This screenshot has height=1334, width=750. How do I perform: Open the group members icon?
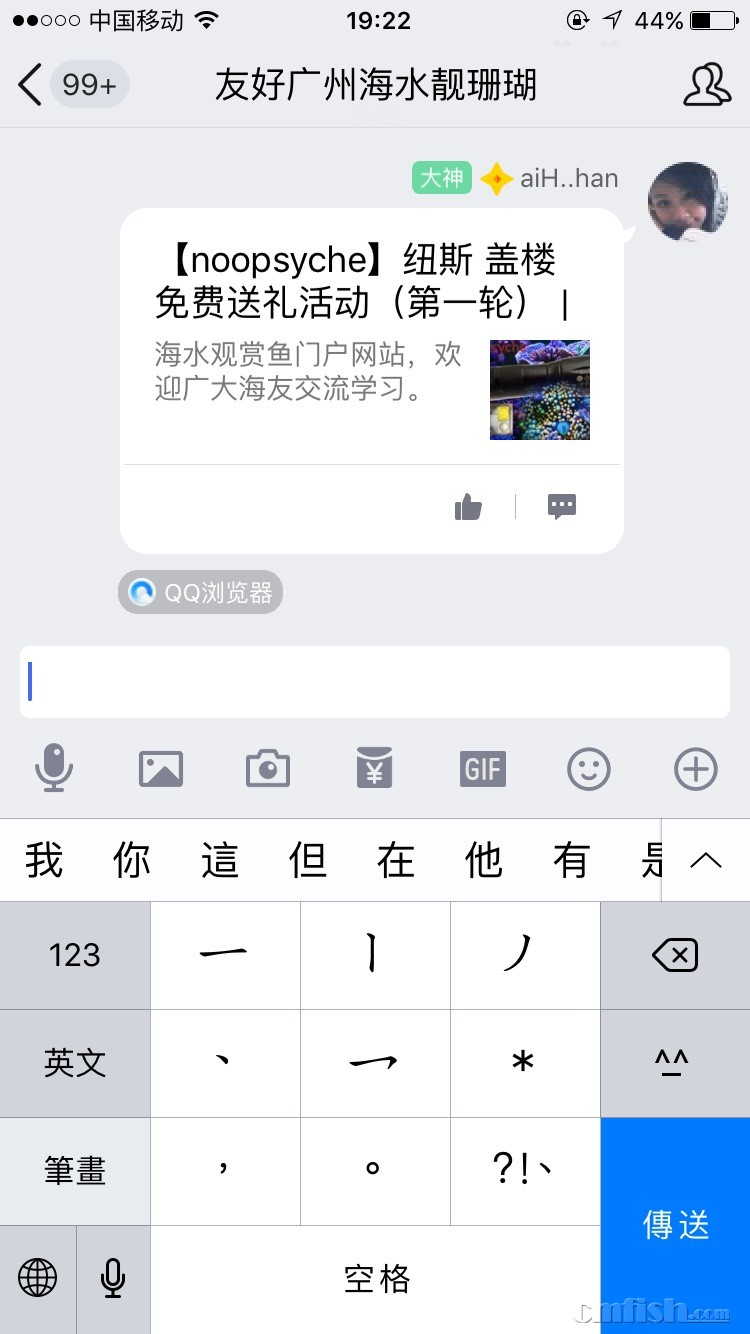(x=706, y=85)
